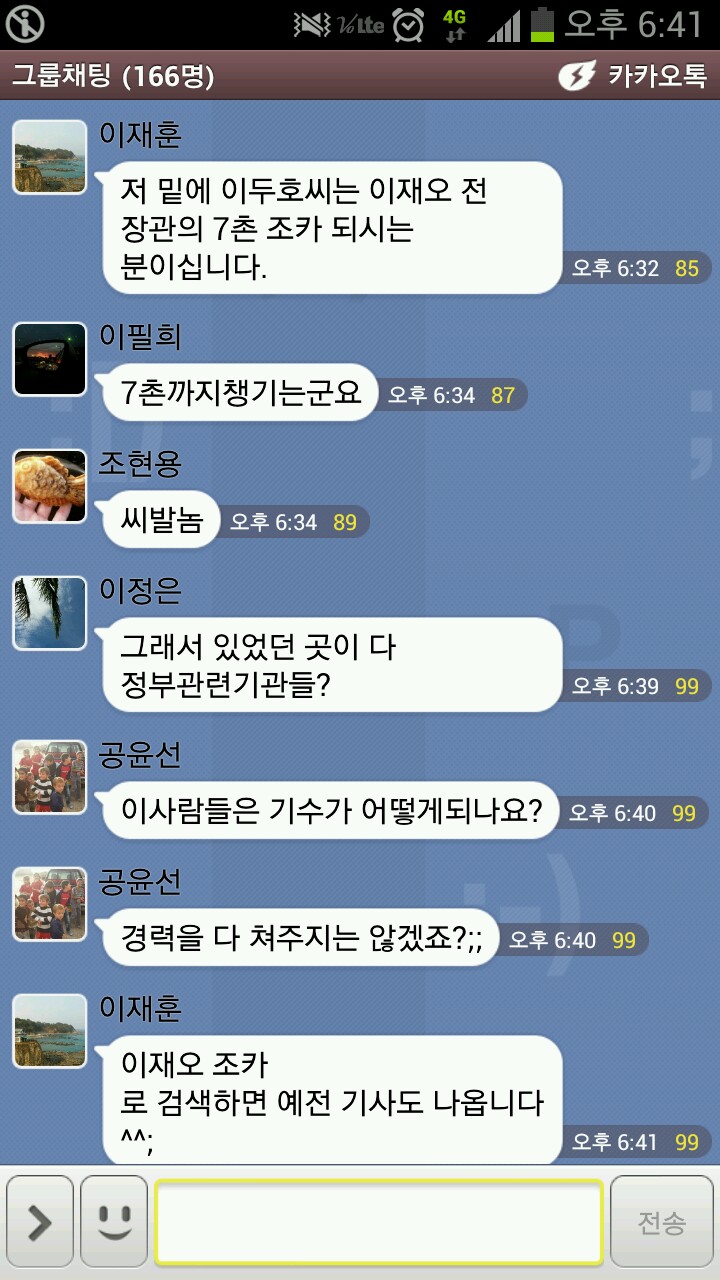
Task: Tap the message input field
Action: click(379, 1222)
